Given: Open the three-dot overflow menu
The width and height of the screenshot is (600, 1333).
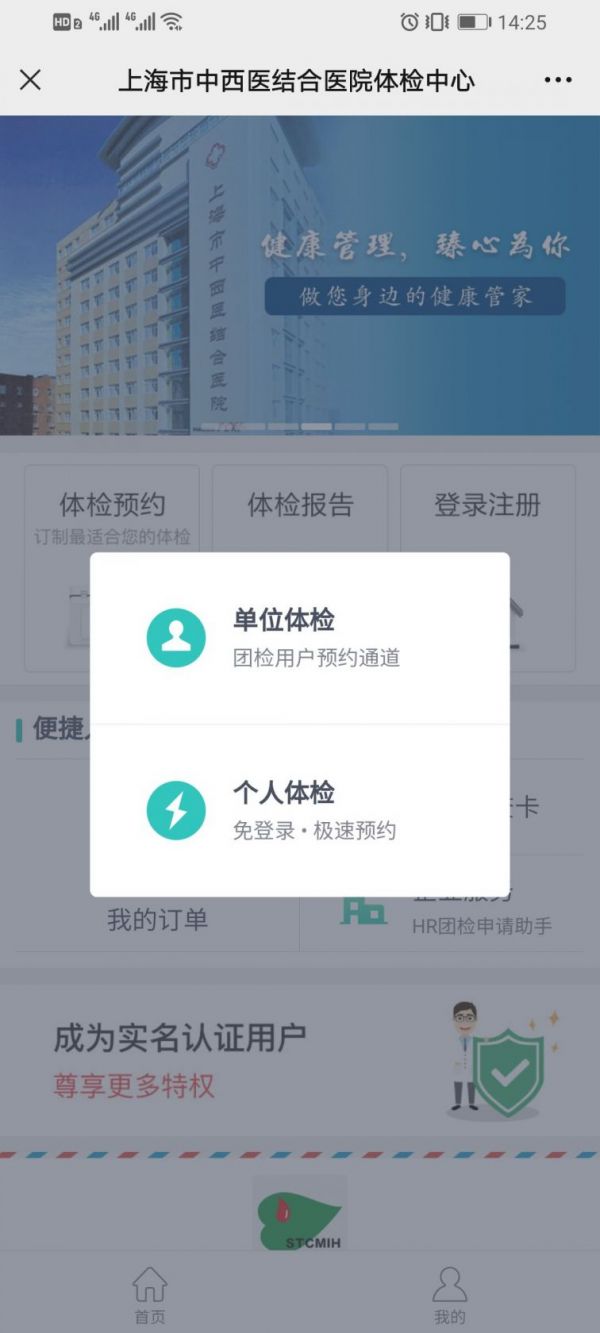Looking at the screenshot, I should point(559,80).
